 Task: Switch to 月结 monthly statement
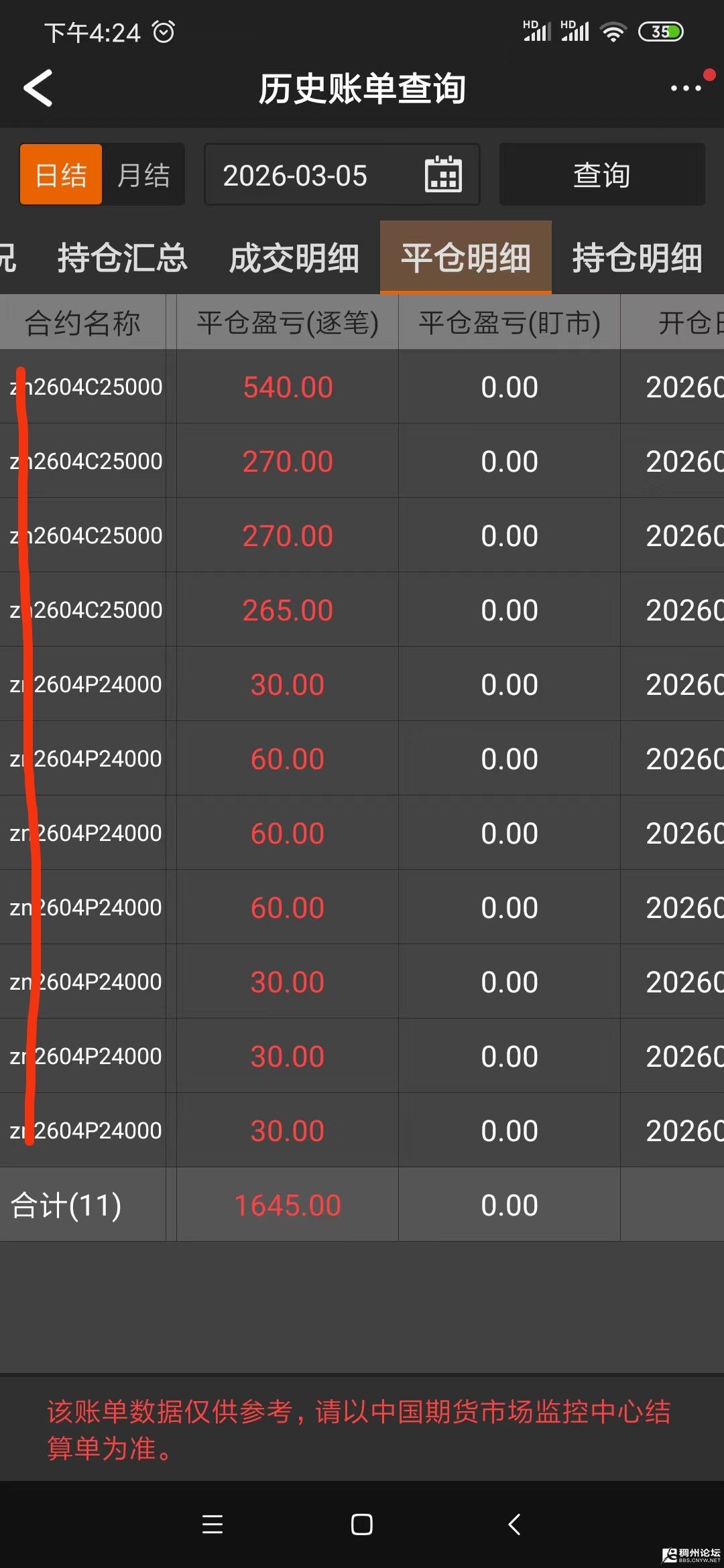pos(143,175)
